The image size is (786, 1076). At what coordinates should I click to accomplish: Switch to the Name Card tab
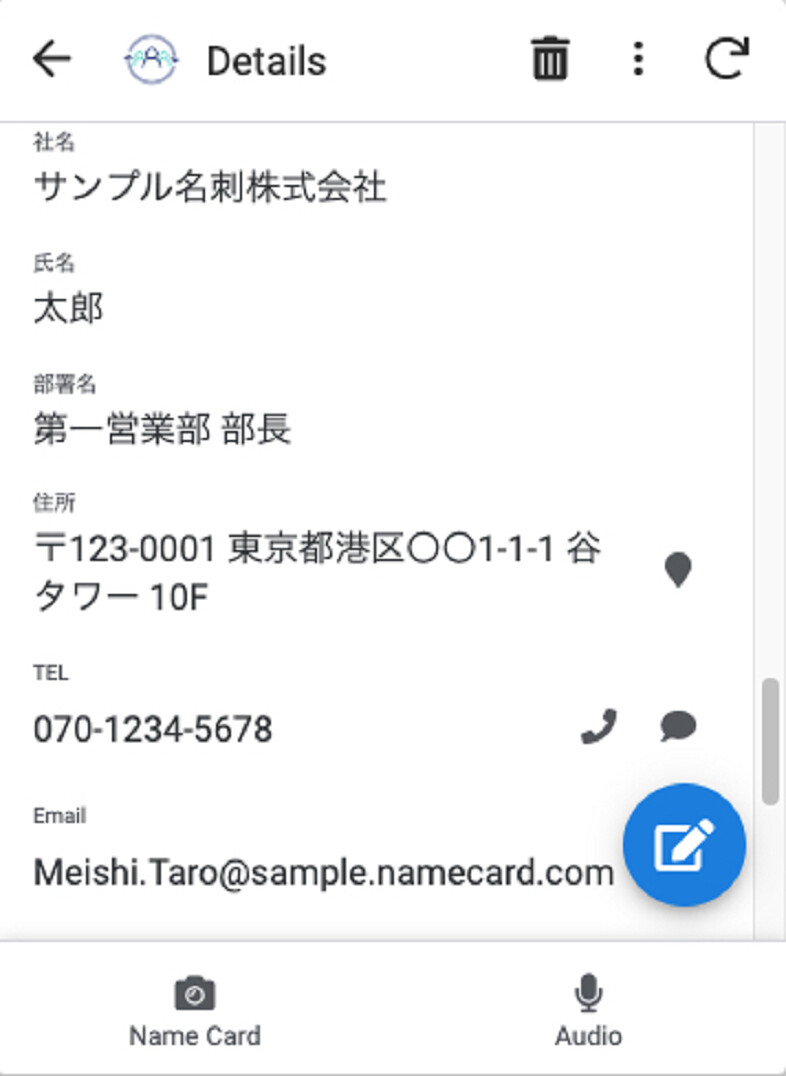195,1010
